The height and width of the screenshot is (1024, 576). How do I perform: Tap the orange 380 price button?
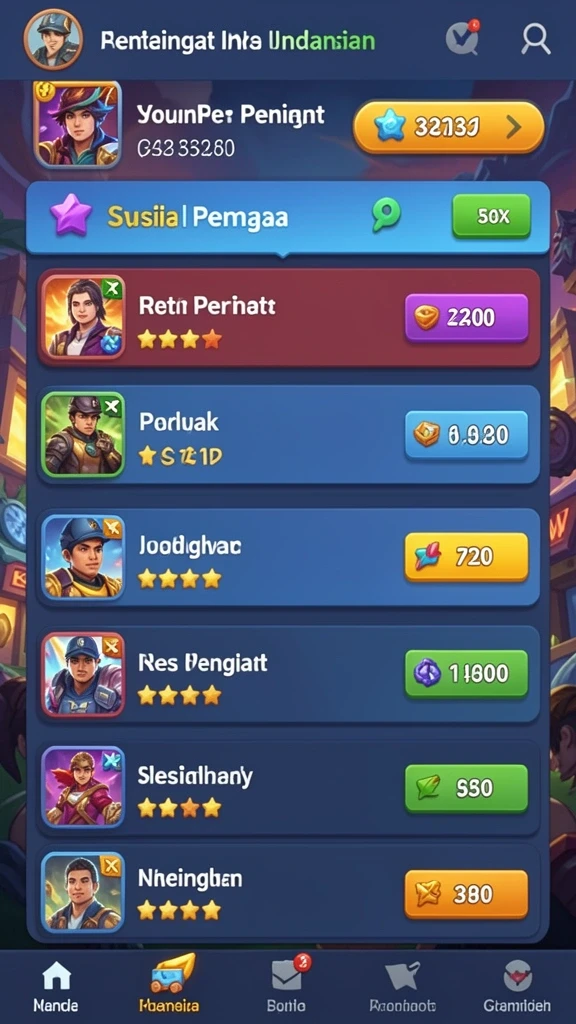tap(466, 894)
